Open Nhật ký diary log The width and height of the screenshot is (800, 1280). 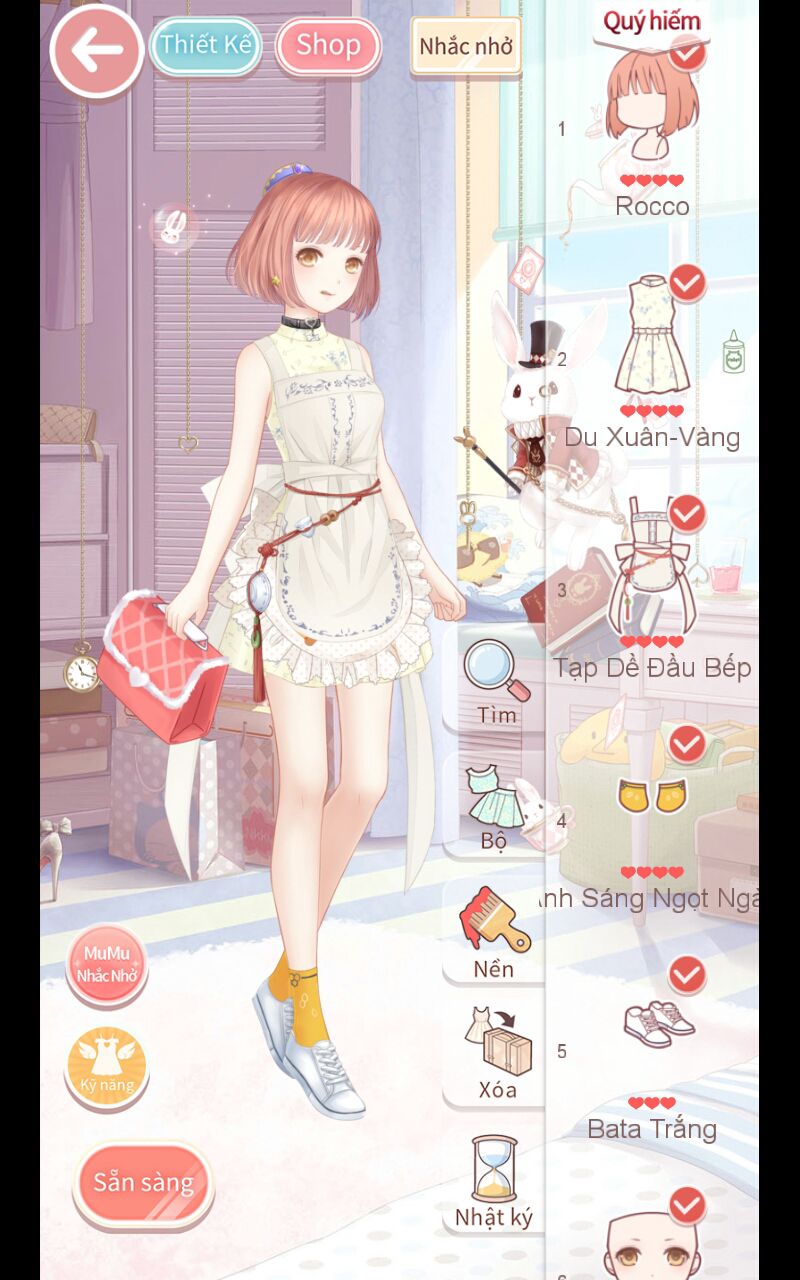[x=494, y=1182]
